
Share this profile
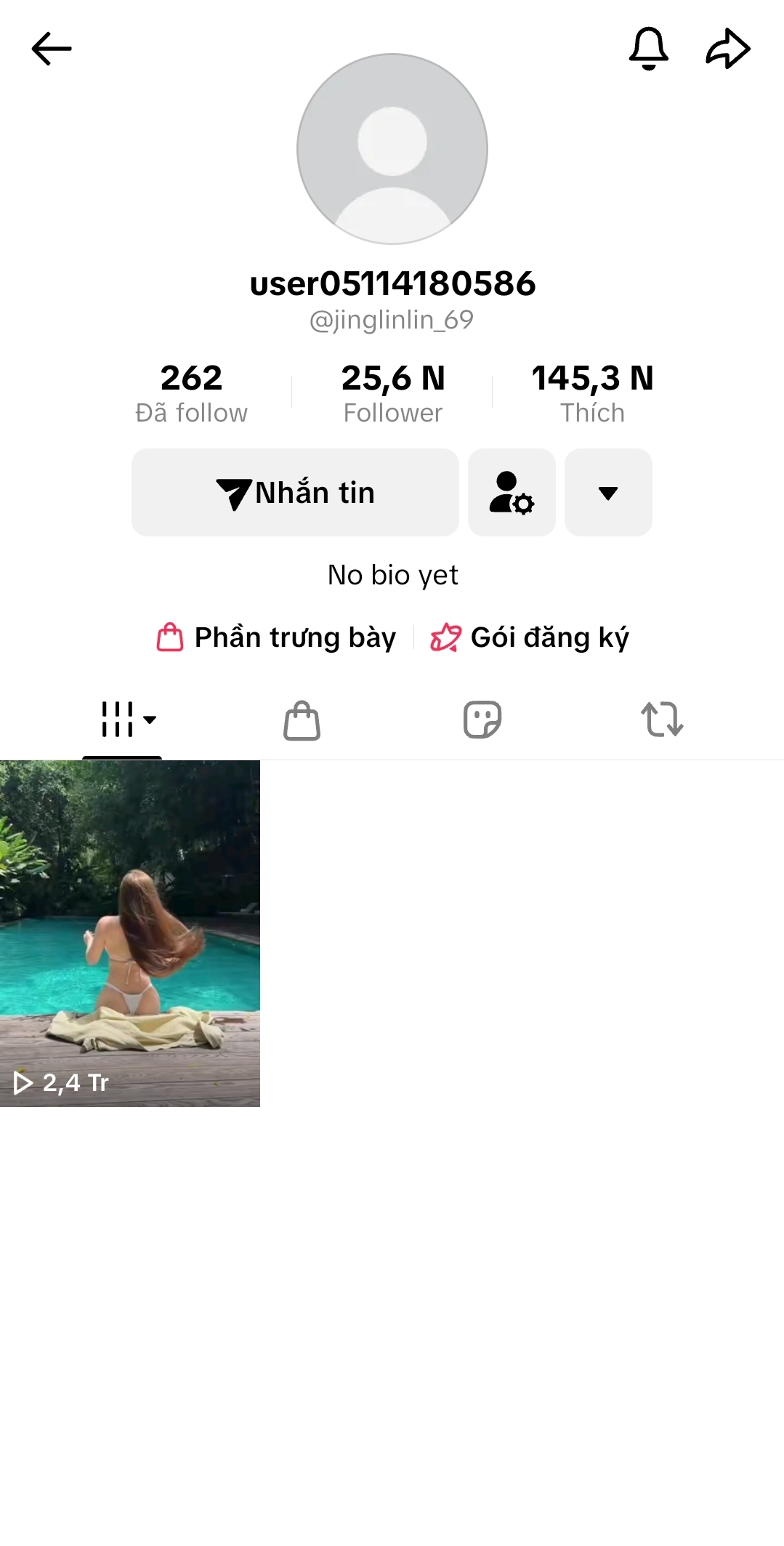coord(728,49)
